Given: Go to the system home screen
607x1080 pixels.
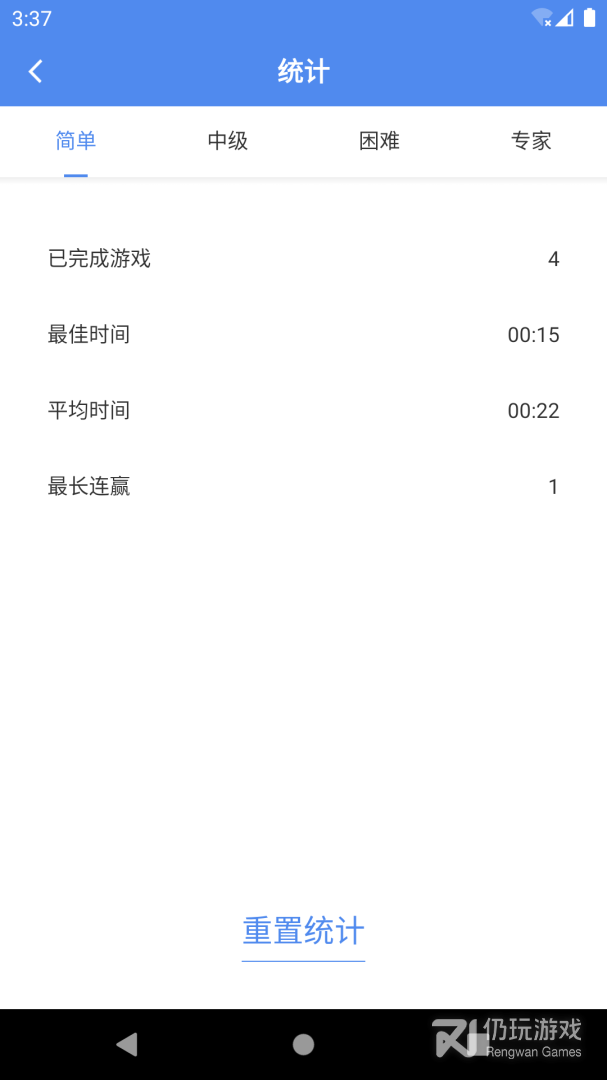Looking at the screenshot, I should [303, 1045].
